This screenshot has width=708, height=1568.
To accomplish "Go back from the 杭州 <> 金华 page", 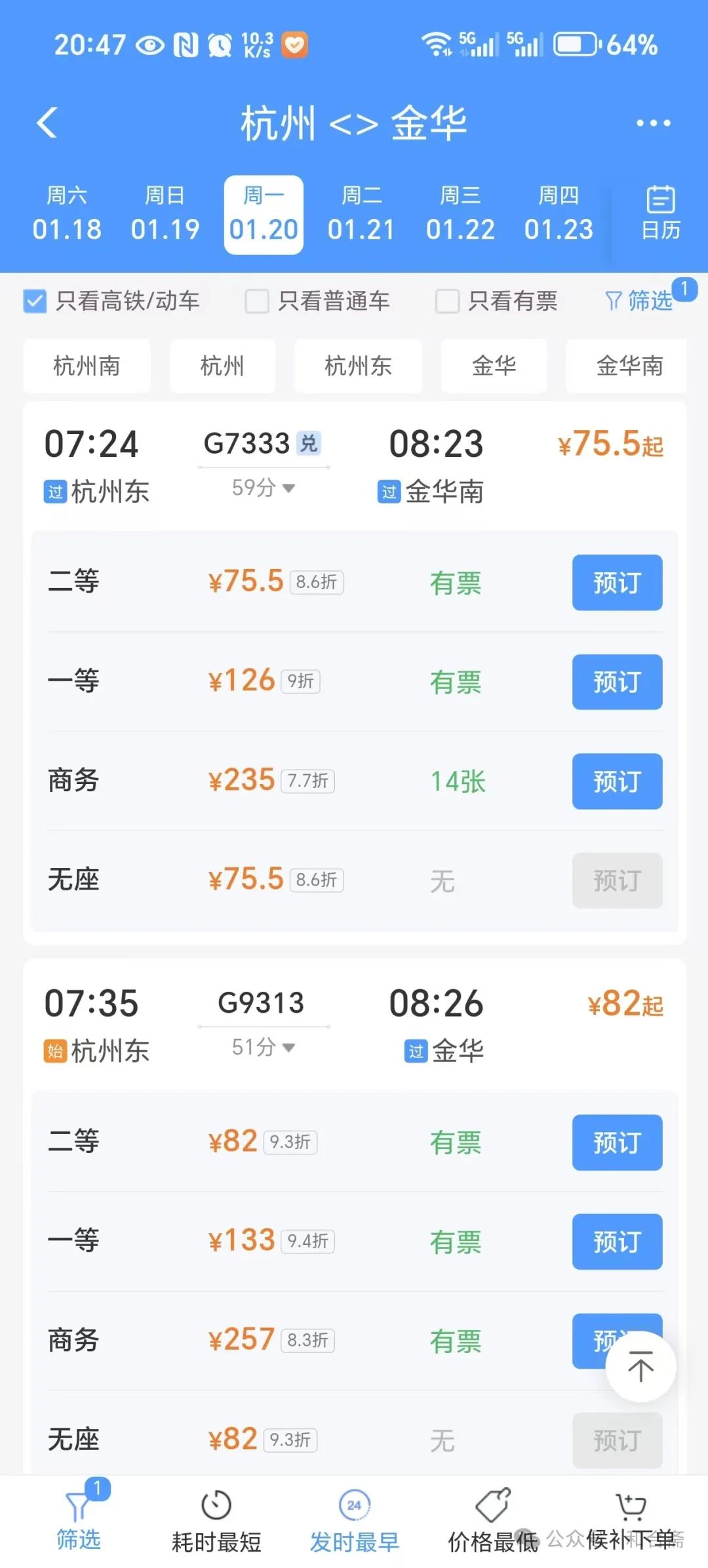I will pyautogui.click(x=47, y=123).
